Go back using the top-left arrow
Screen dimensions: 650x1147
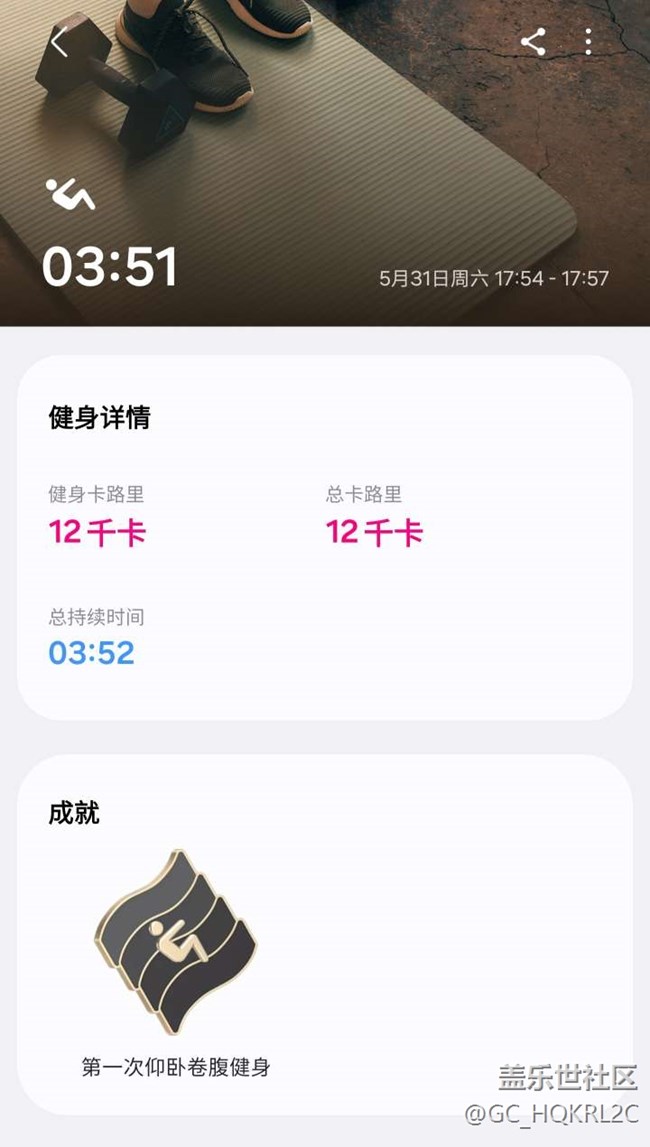click(x=59, y=42)
